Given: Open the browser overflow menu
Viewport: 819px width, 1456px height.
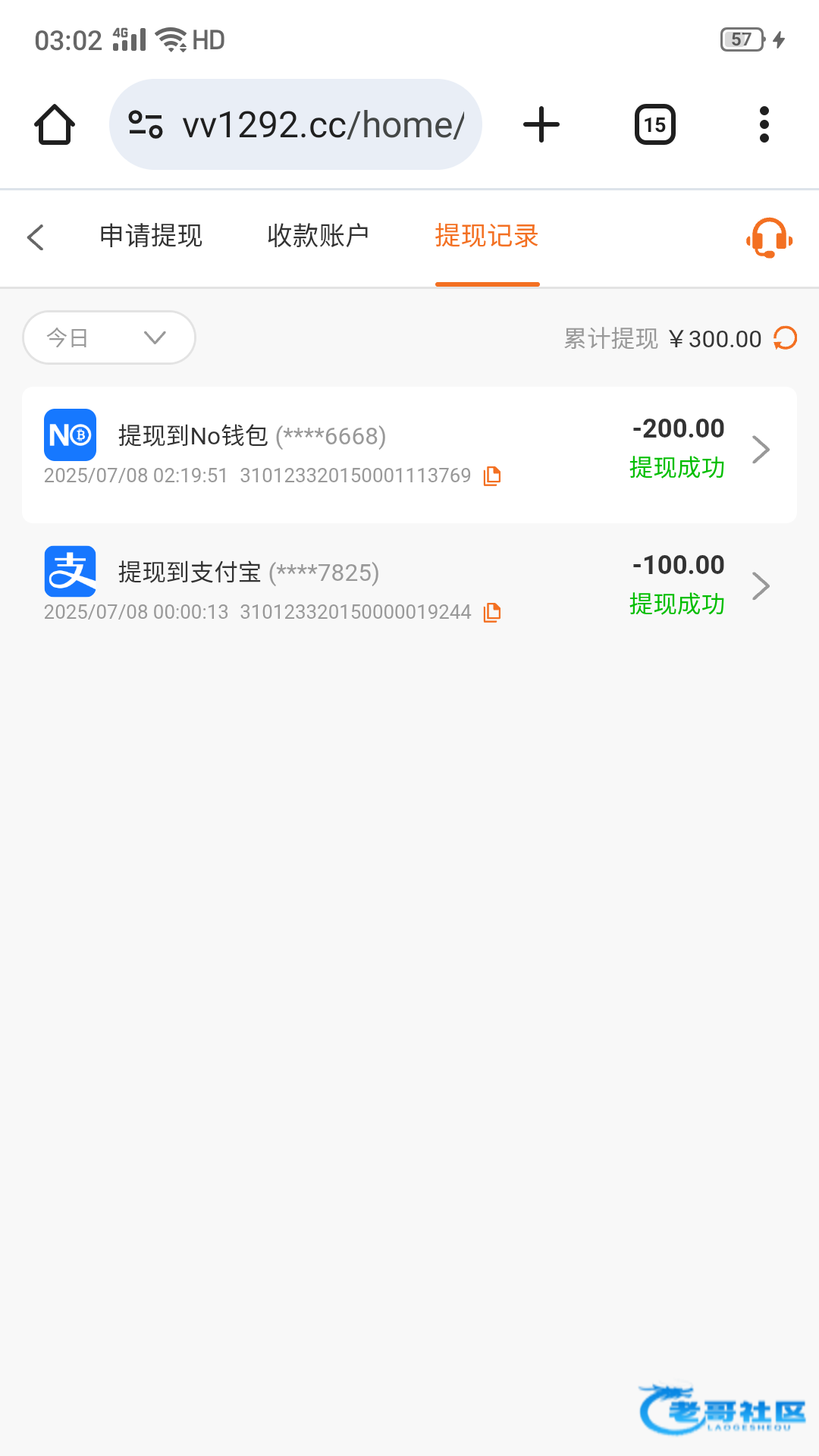Looking at the screenshot, I should click(764, 124).
